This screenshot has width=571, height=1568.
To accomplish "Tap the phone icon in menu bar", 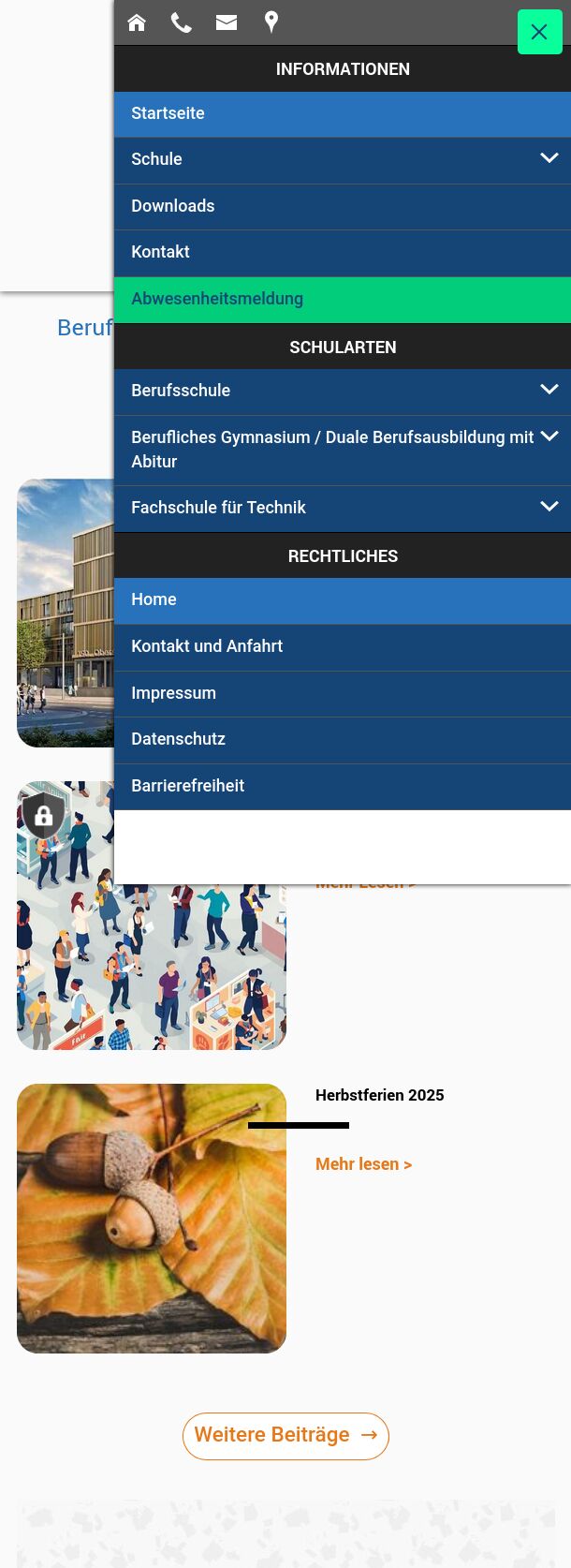I will click(x=182, y=22).
